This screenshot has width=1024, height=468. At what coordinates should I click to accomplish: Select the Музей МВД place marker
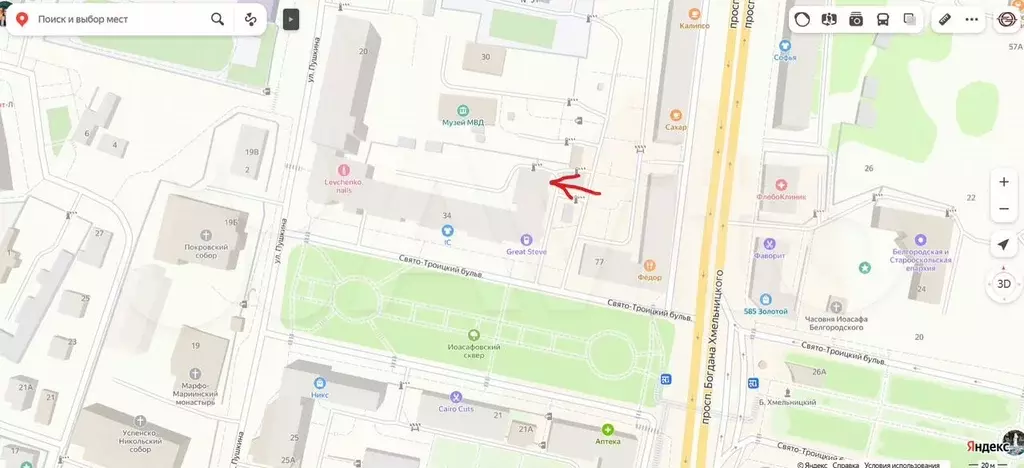pyautogui.click(x=462, y=110)
